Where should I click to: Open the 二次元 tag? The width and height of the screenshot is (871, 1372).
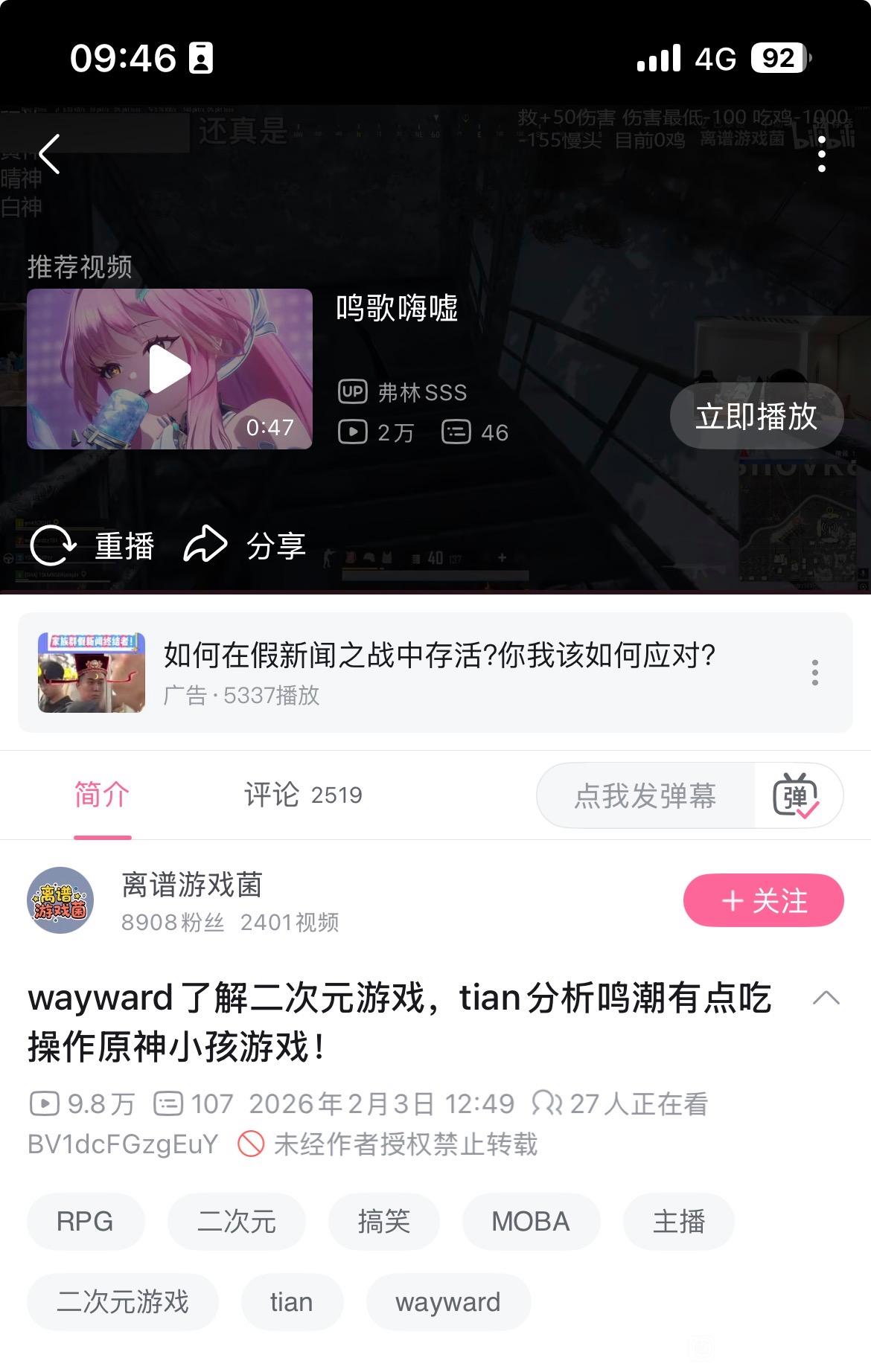click(x=237, y=1222)
